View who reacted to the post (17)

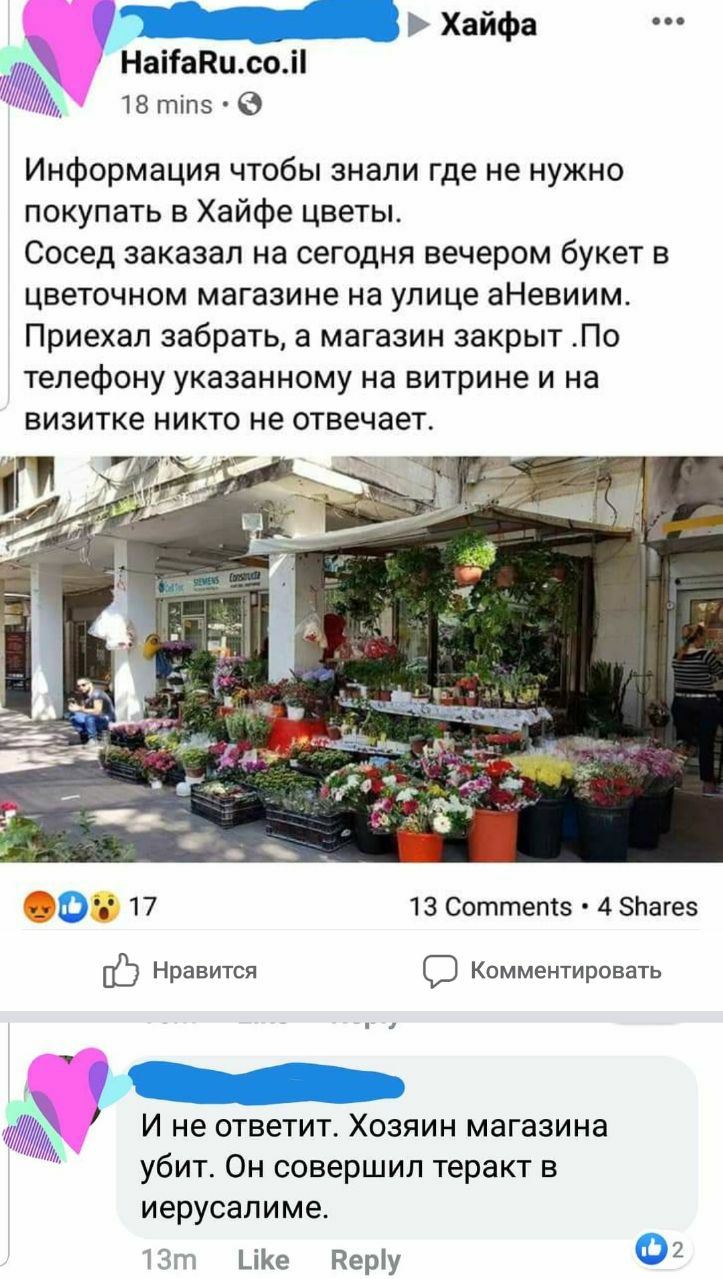91,907
